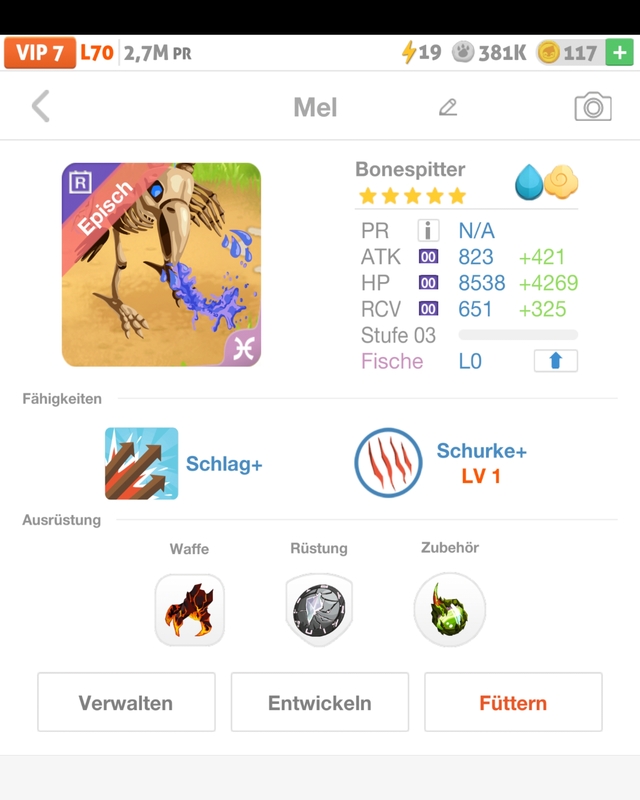View the Schlag+ ability

[x=142, y=464]
